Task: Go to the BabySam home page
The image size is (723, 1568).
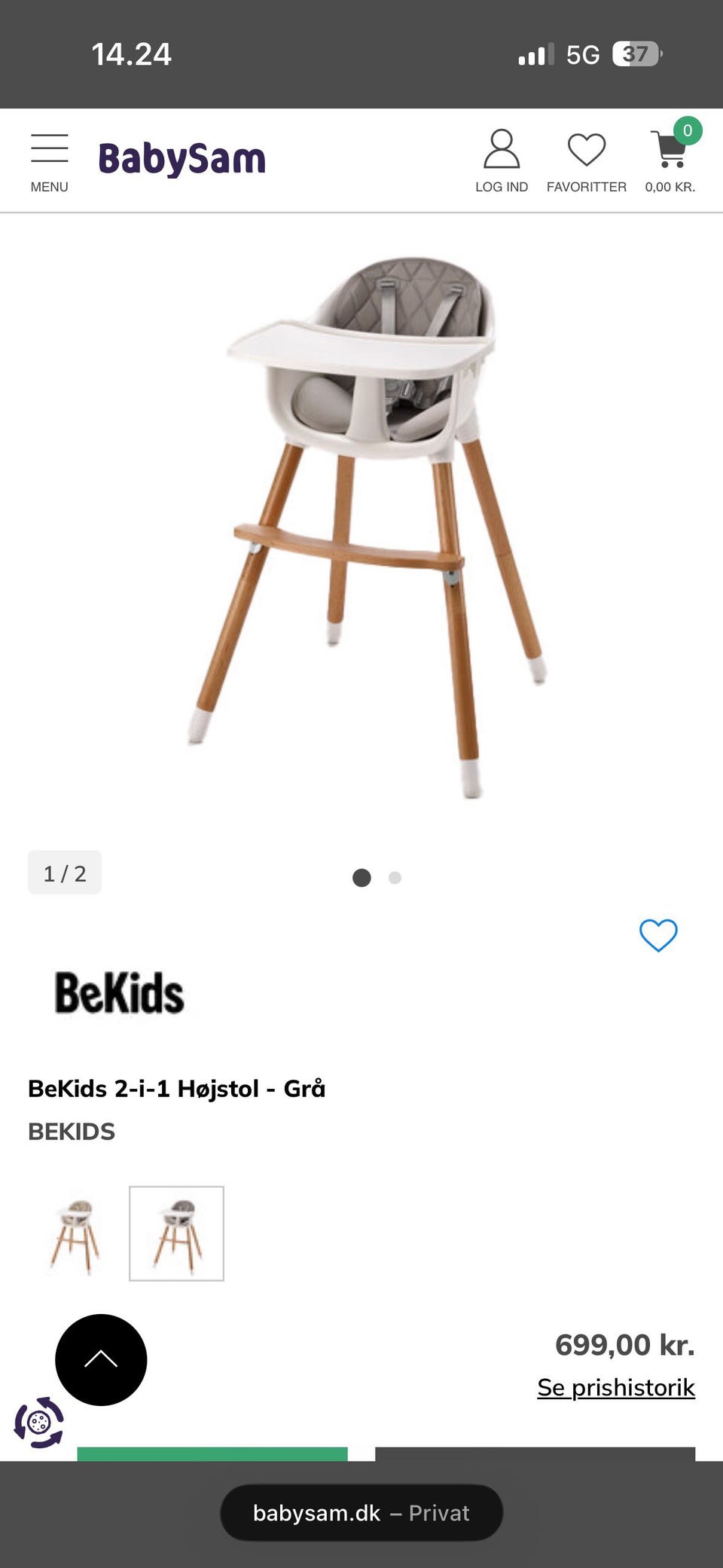Action: pyautogui.click(x=182, y=159)
